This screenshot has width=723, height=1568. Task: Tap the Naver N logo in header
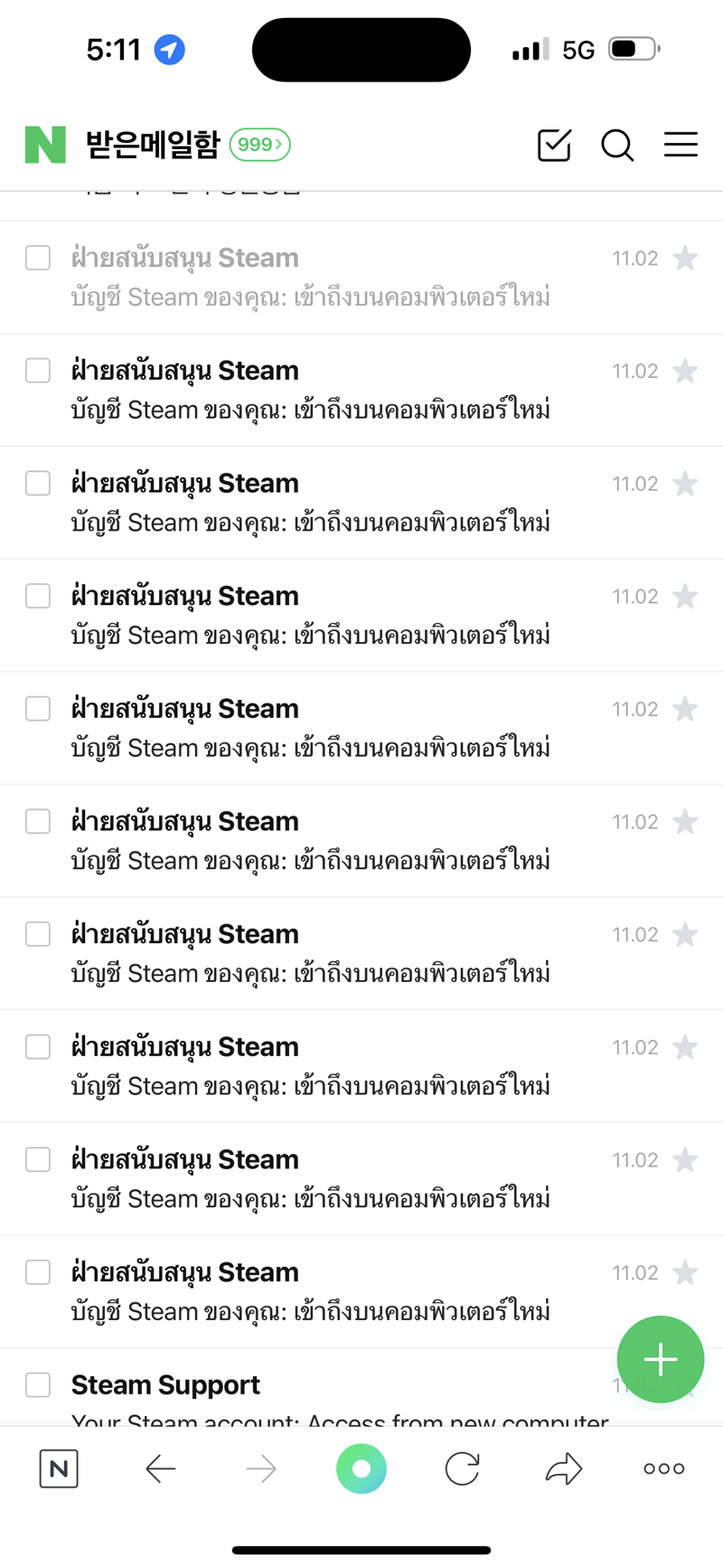(x=45, y=145)
